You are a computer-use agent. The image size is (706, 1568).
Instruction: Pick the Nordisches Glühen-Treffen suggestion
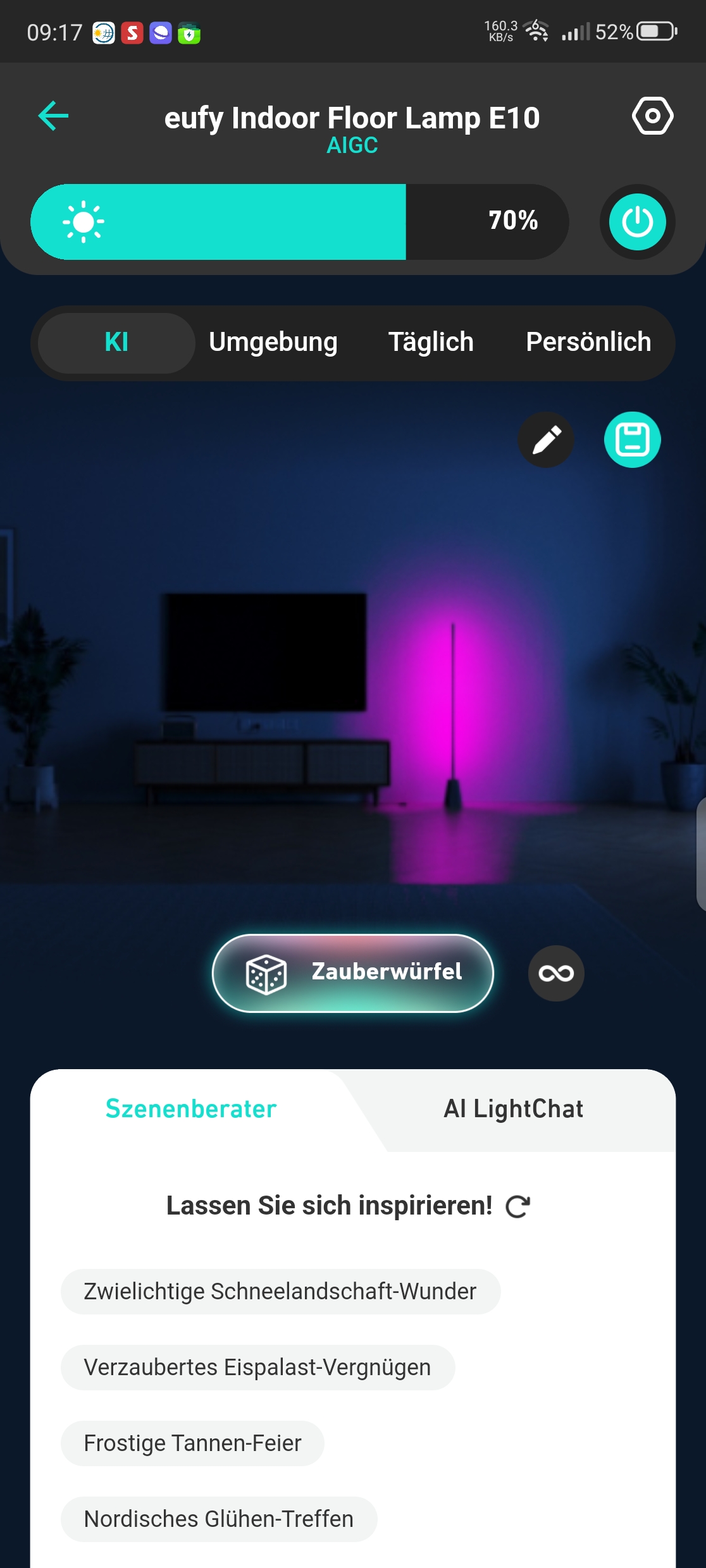click(219, 1519)
